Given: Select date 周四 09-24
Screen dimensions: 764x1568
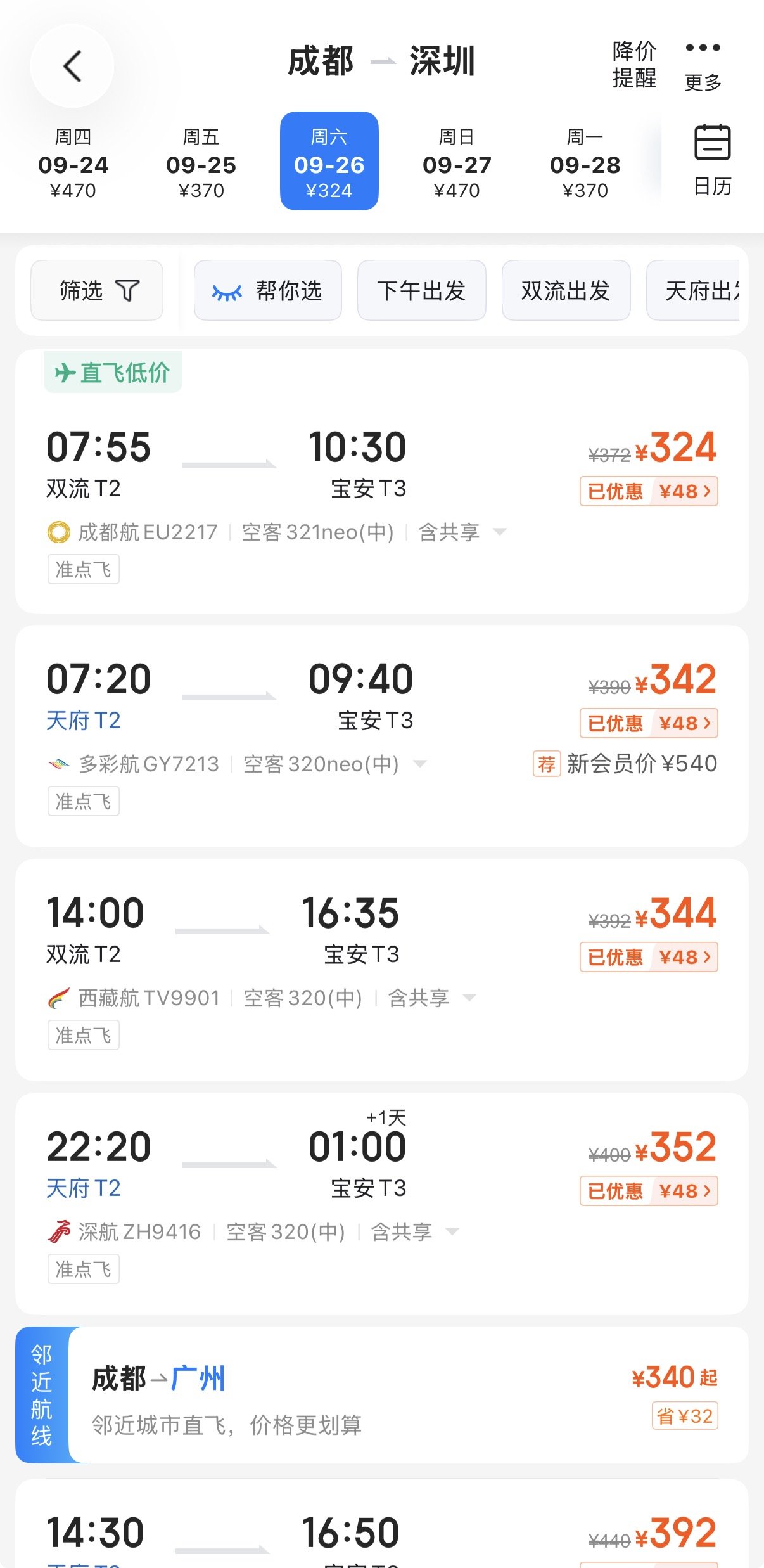Looking at the screenshot, I should (x=73, y=162).
